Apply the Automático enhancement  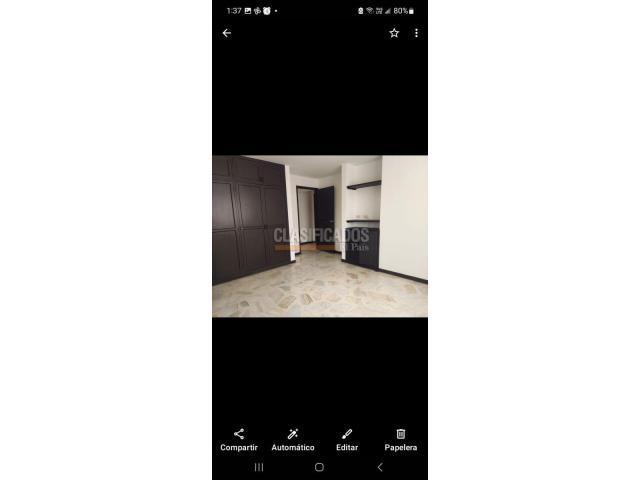click(293, 439)
